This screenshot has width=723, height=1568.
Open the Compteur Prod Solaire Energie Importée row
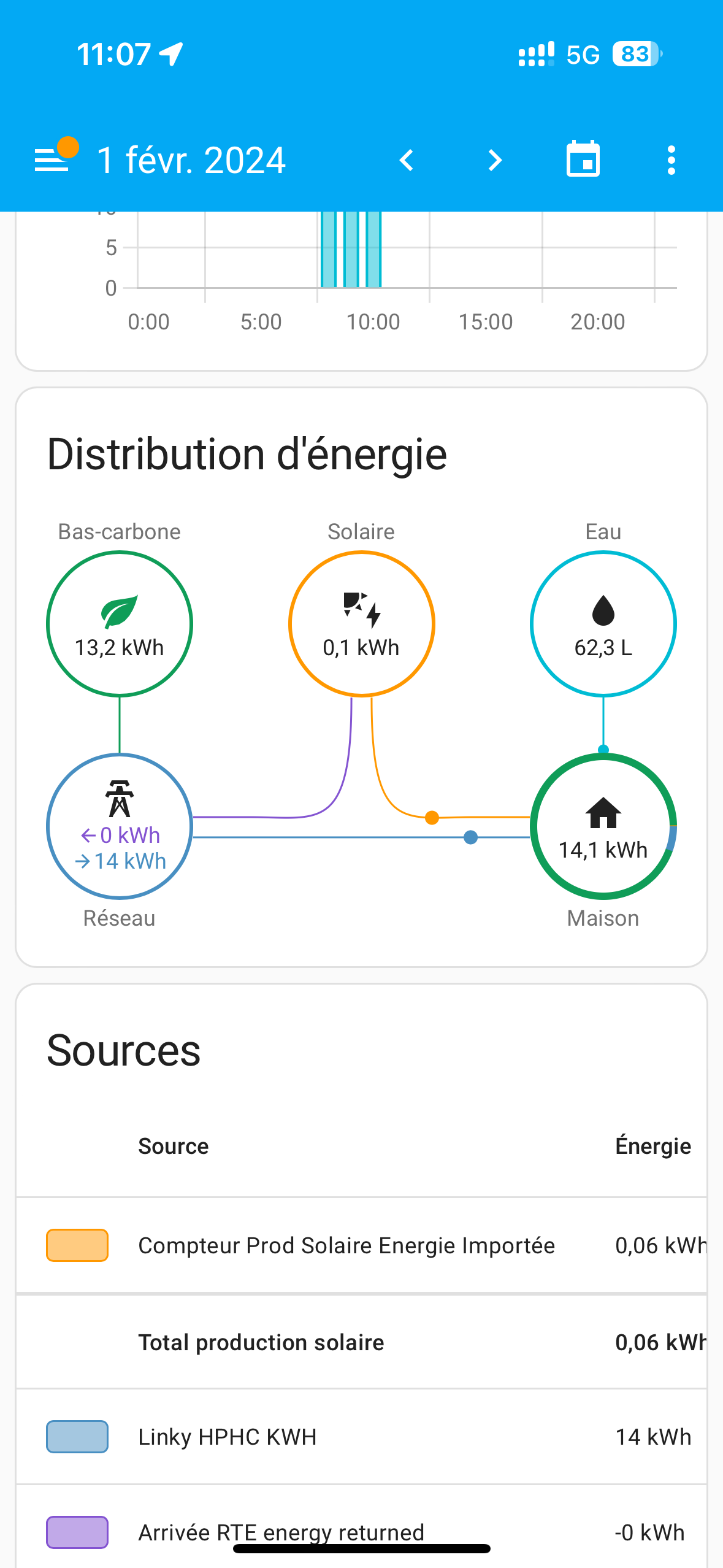(361, 1245)
